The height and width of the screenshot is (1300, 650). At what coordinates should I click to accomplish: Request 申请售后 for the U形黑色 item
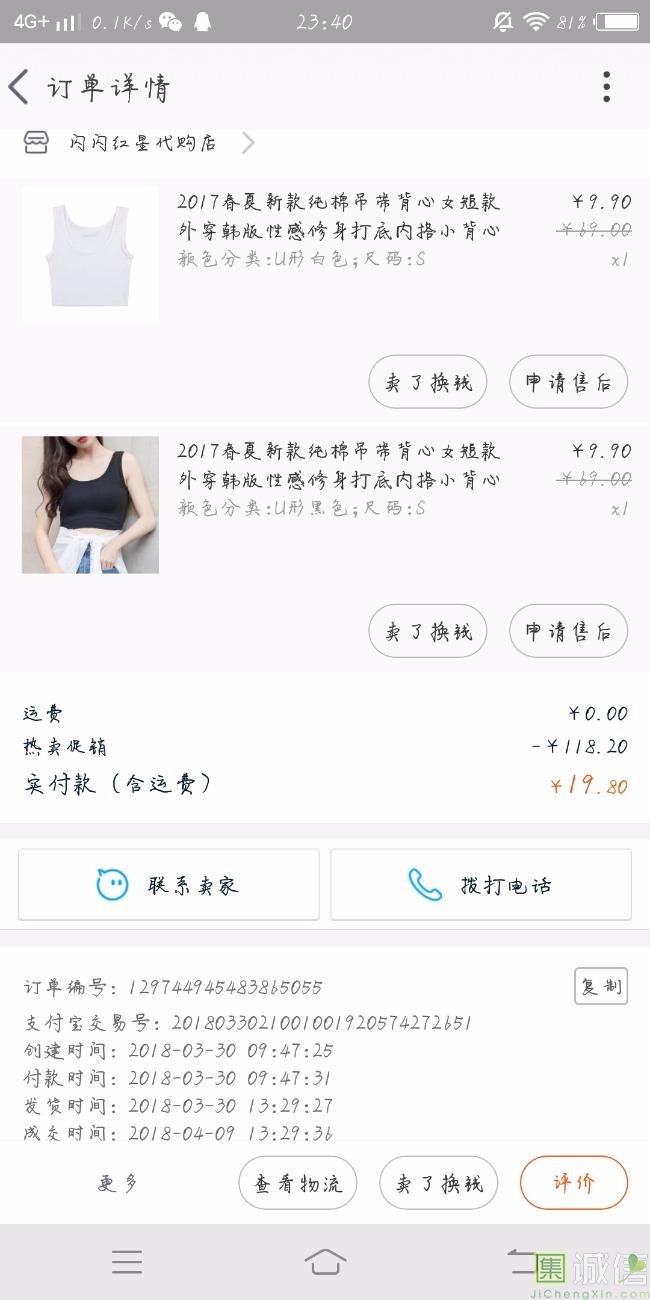pyautogui.click(x=568, y=631)
